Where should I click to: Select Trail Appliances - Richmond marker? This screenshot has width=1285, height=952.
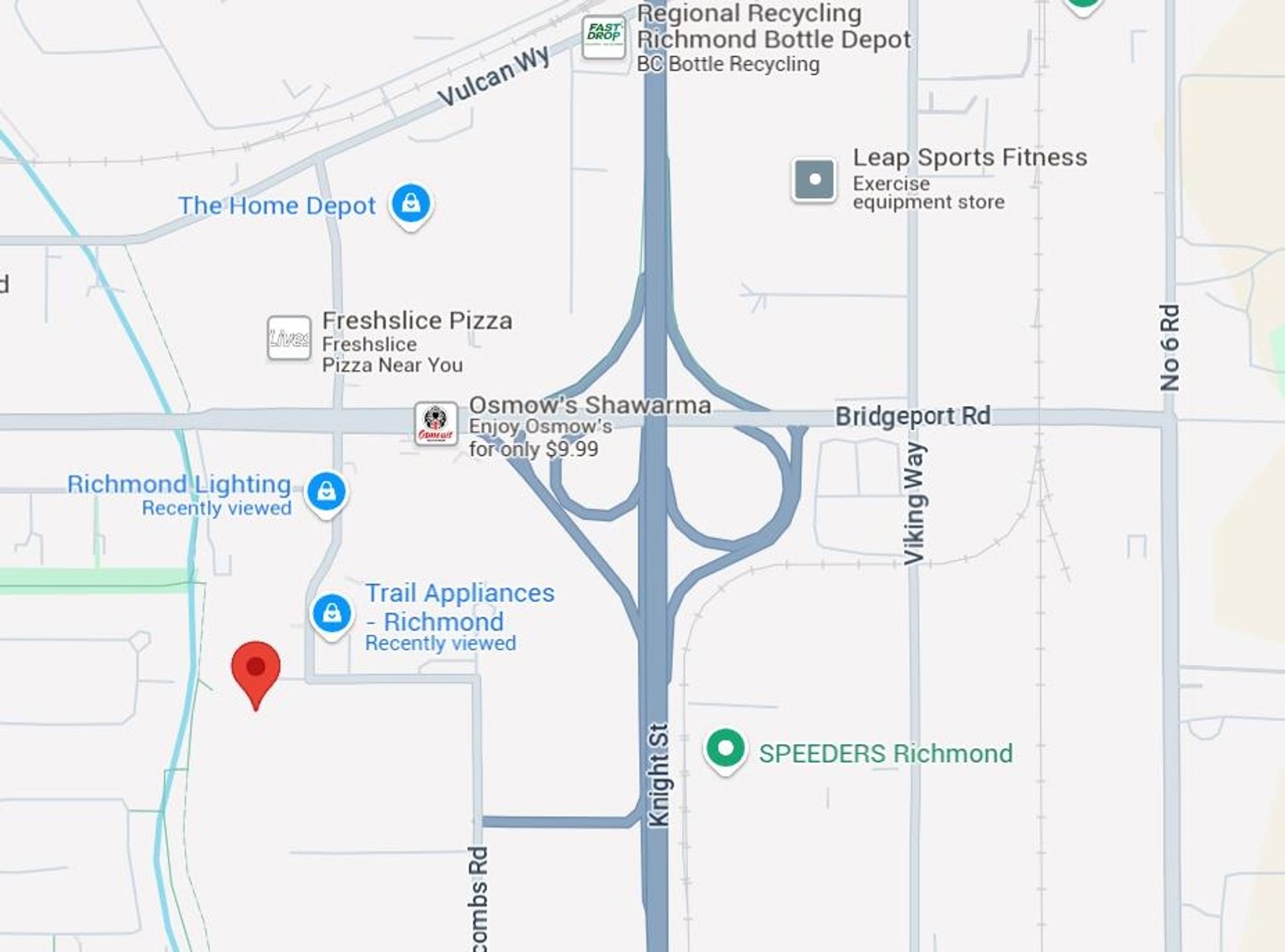pyautogui.click(x=332, y=613)
